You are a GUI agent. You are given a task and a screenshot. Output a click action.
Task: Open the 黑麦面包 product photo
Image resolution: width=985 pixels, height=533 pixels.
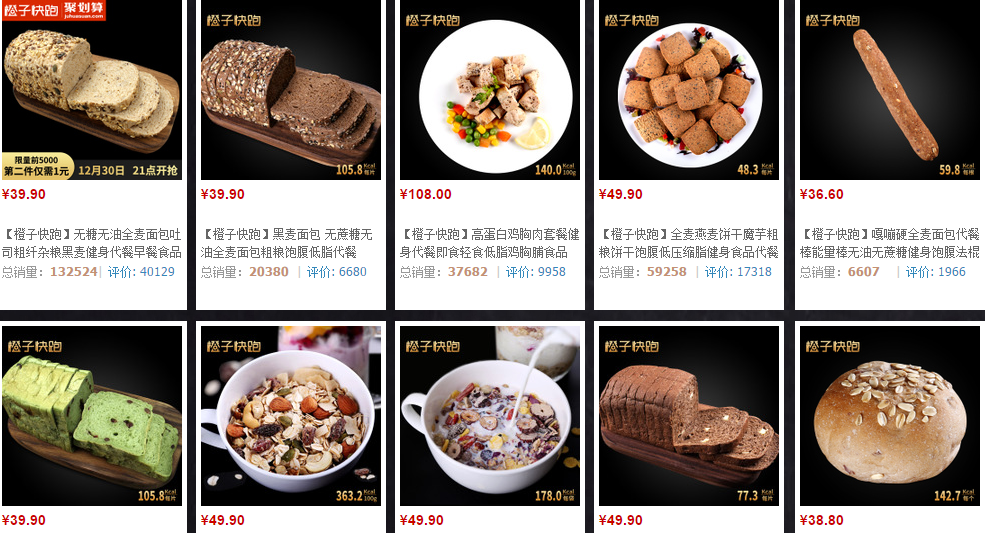pos(291,90)
